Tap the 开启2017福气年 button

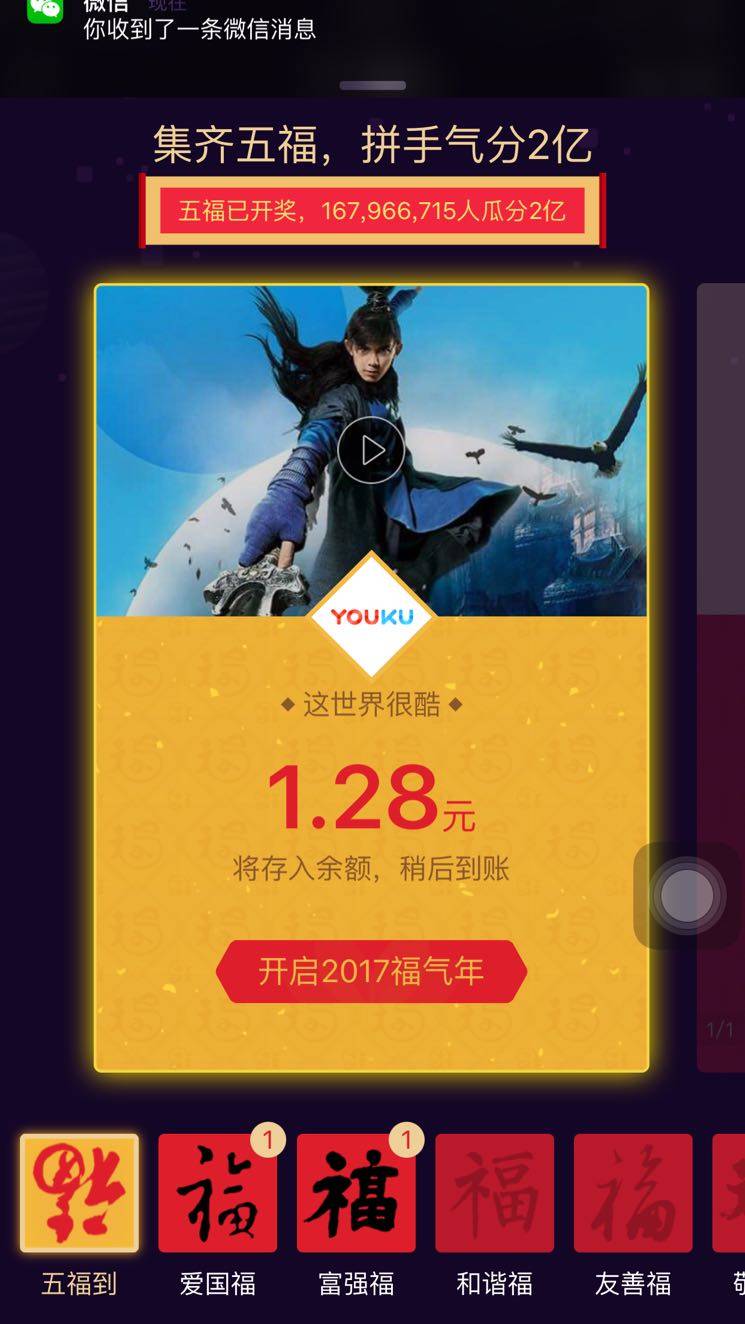click(371, 971)
